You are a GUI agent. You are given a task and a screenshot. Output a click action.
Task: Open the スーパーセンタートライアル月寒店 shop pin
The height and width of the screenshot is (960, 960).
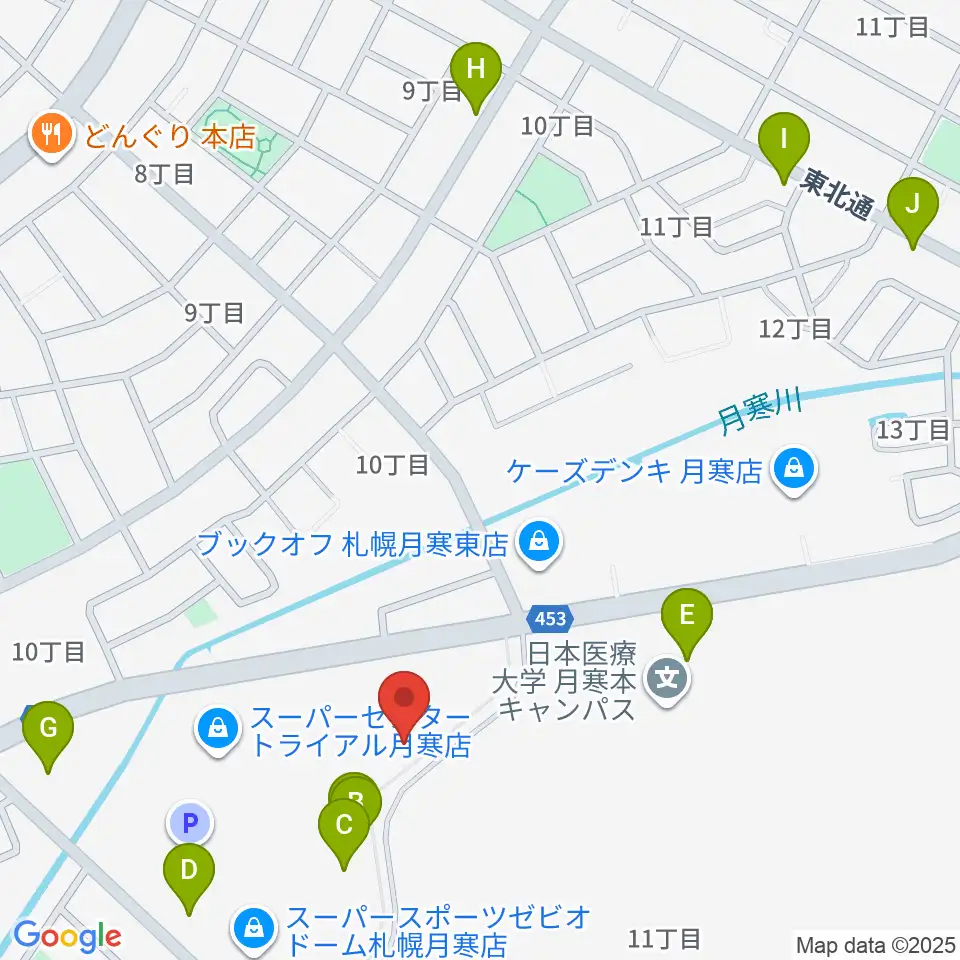tap(217, 731)
